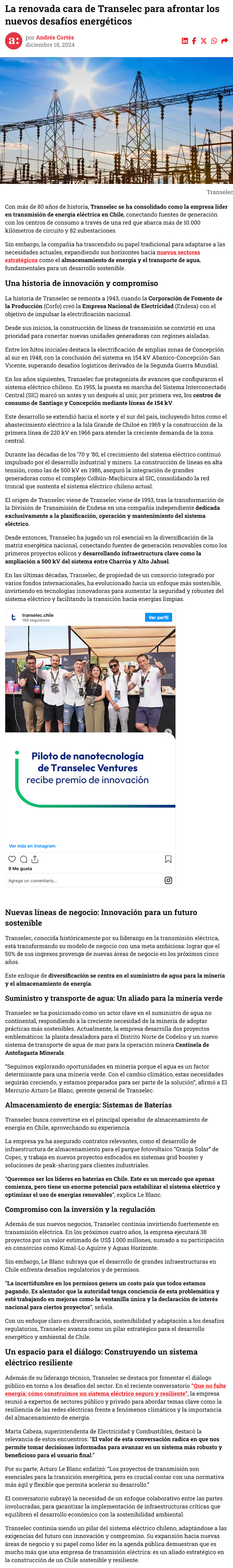The width and height of the screenshot is (233, 1568).
Task: Open Instagram via the logo icon in the embed
Action: (168, 880)
